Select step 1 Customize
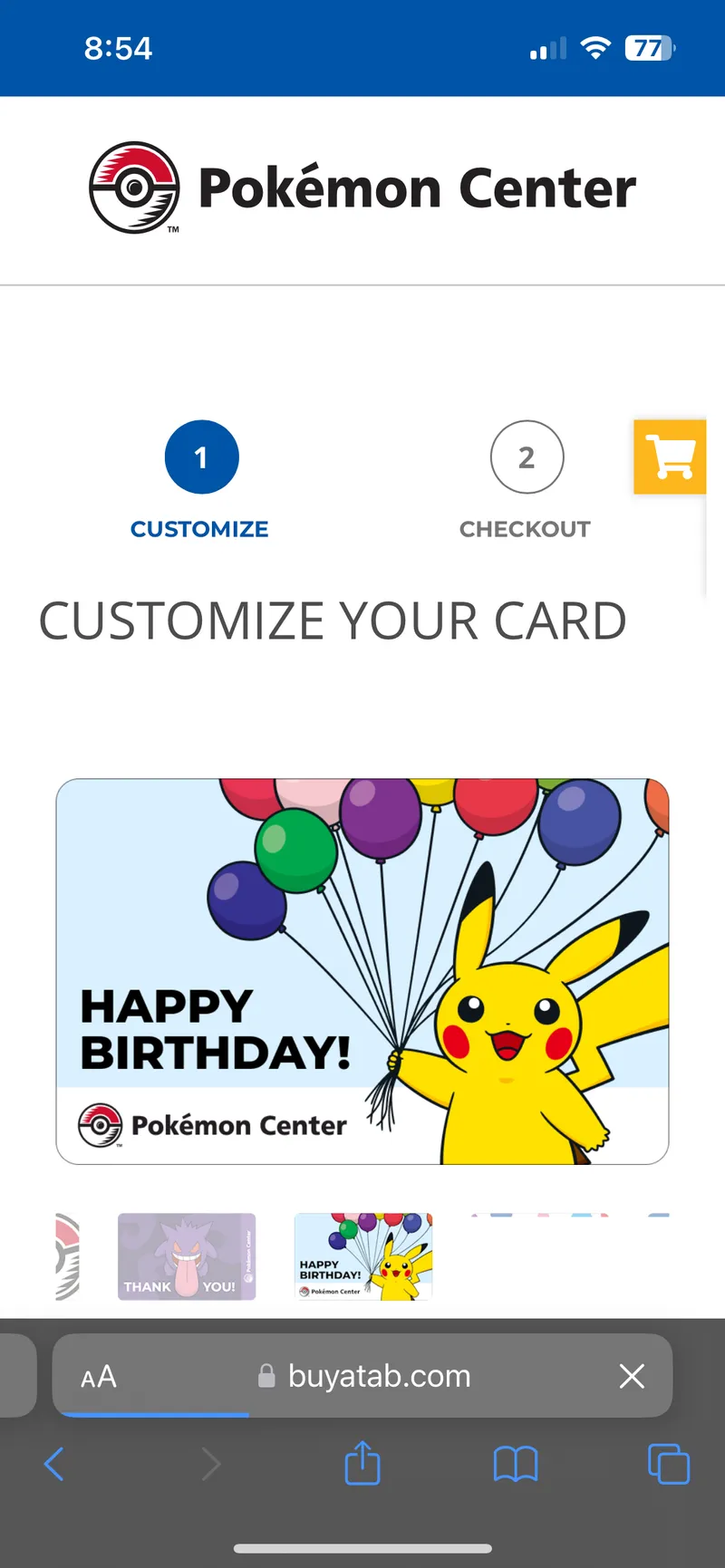 (x=201, y=457)
